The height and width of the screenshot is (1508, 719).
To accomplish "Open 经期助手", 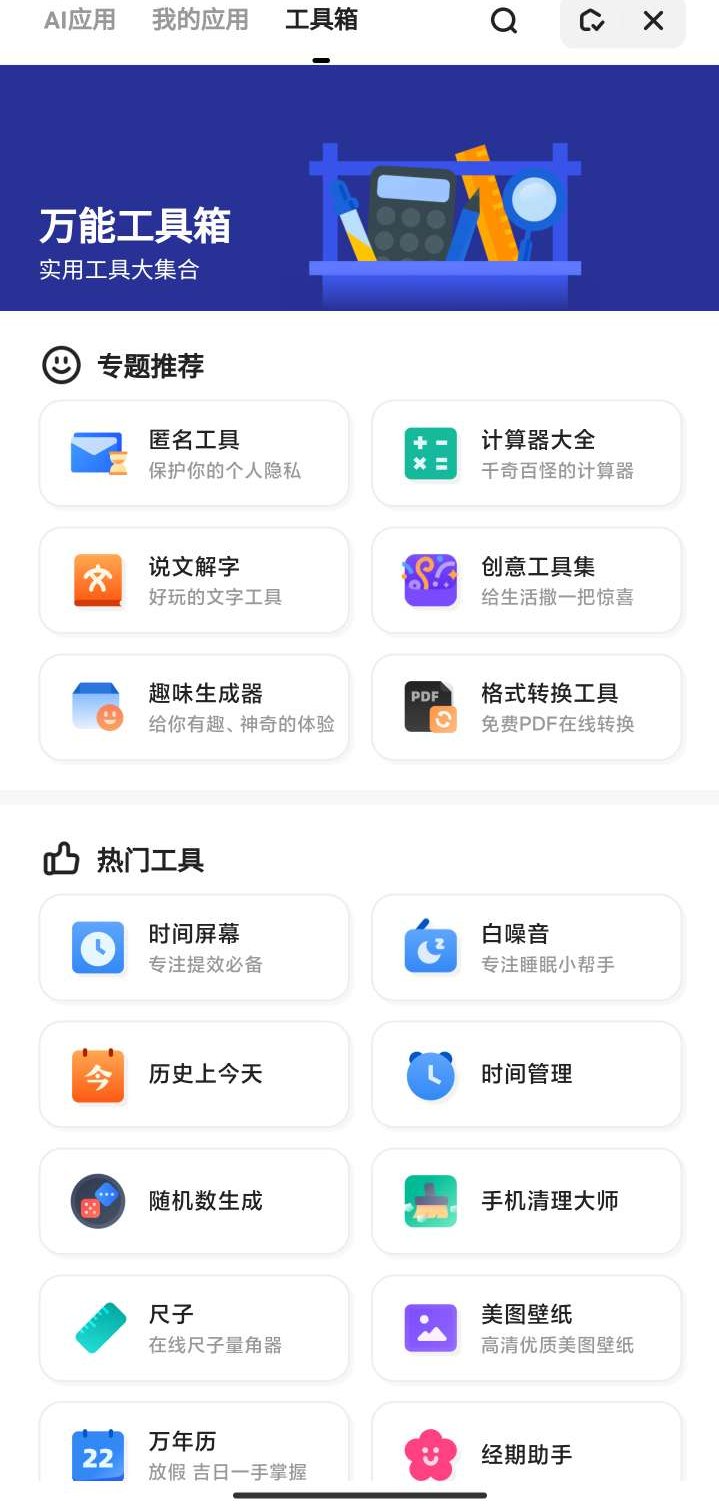I will pos(526,1452).
